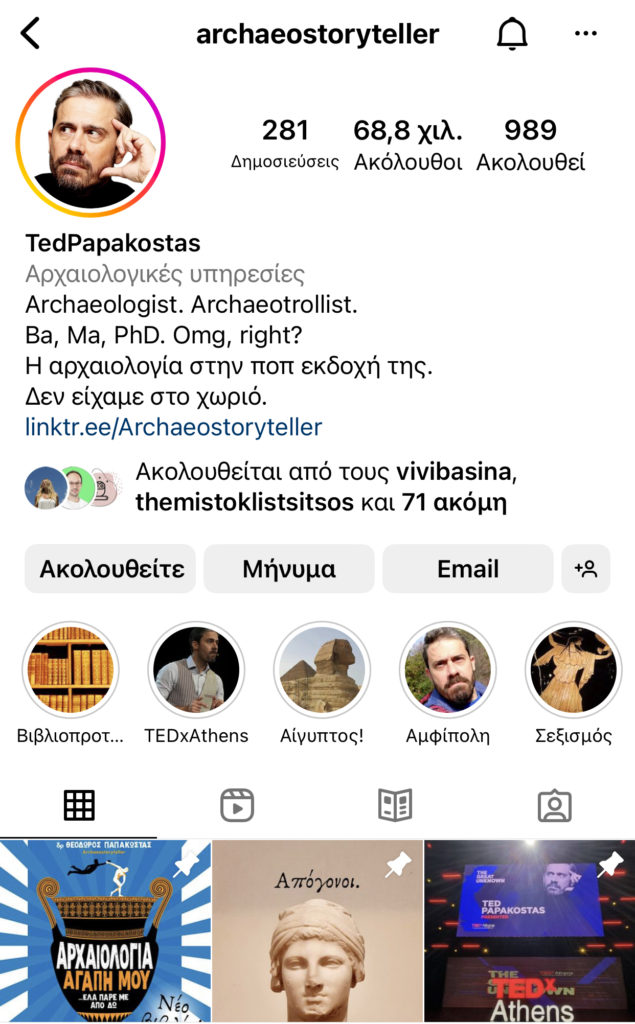Open the 68,8 χιλ. Ακόλουθοι list
635x1024 pixels.
[x=408, y=145]
